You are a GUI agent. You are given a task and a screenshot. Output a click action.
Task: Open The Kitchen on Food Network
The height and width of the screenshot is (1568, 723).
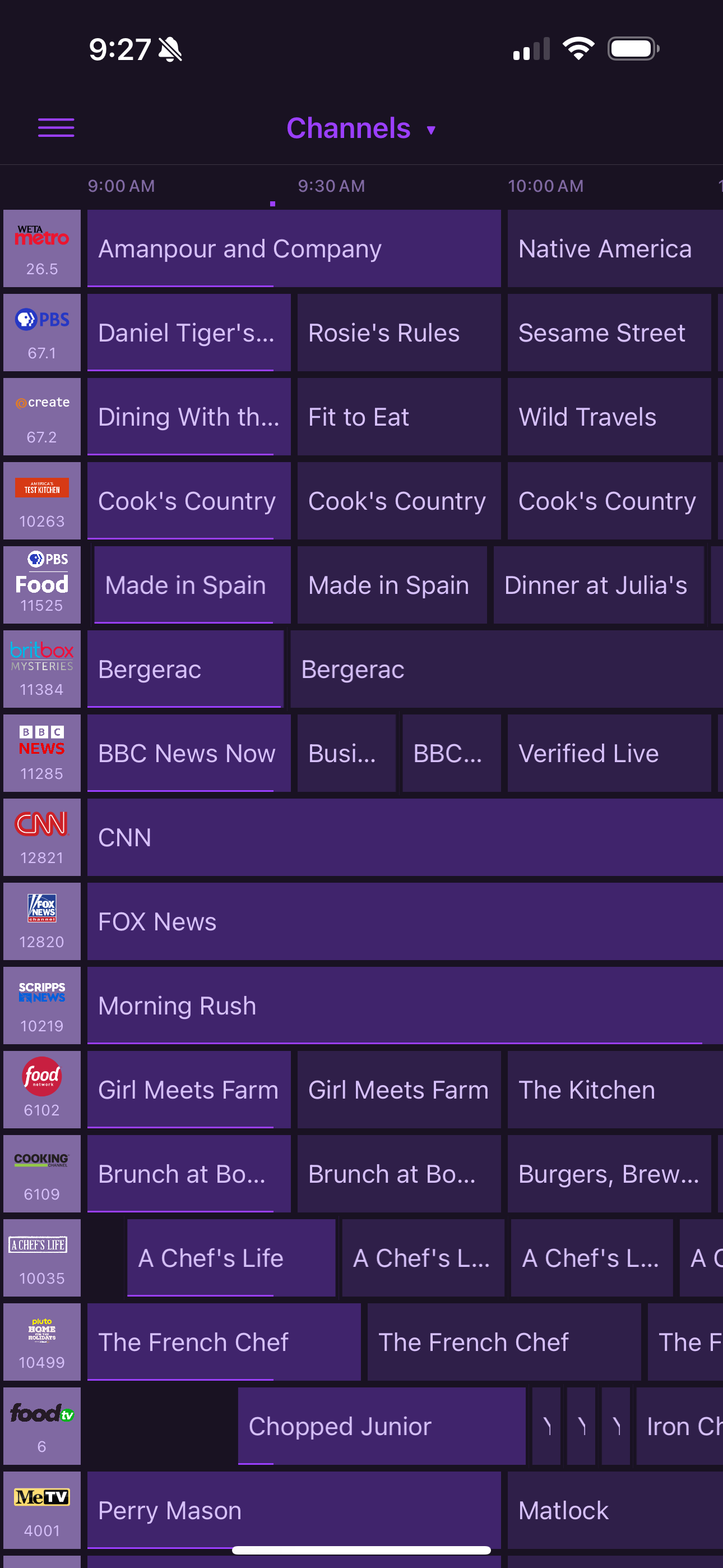click(x=614, y=1090)
